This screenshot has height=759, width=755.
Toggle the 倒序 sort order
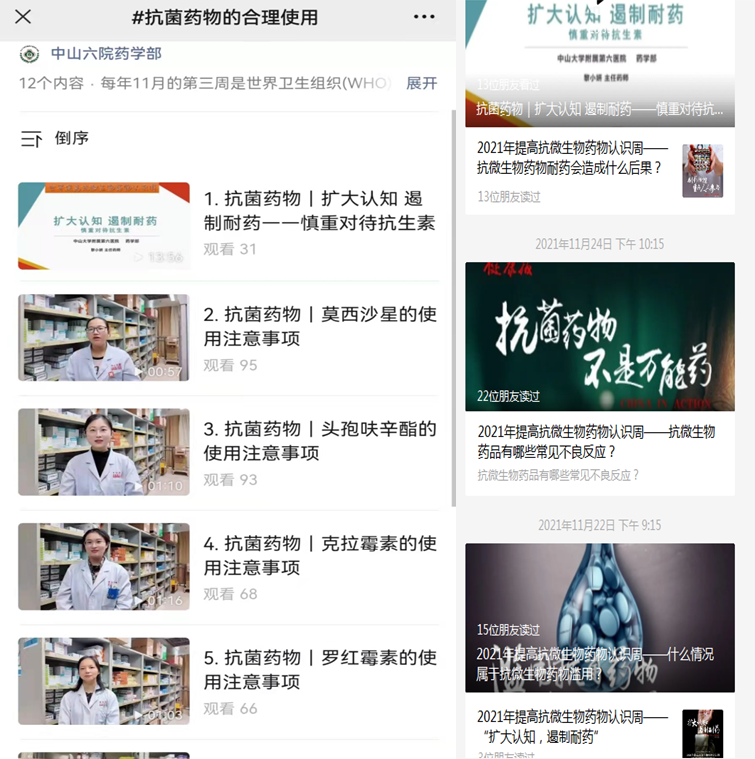56,139
